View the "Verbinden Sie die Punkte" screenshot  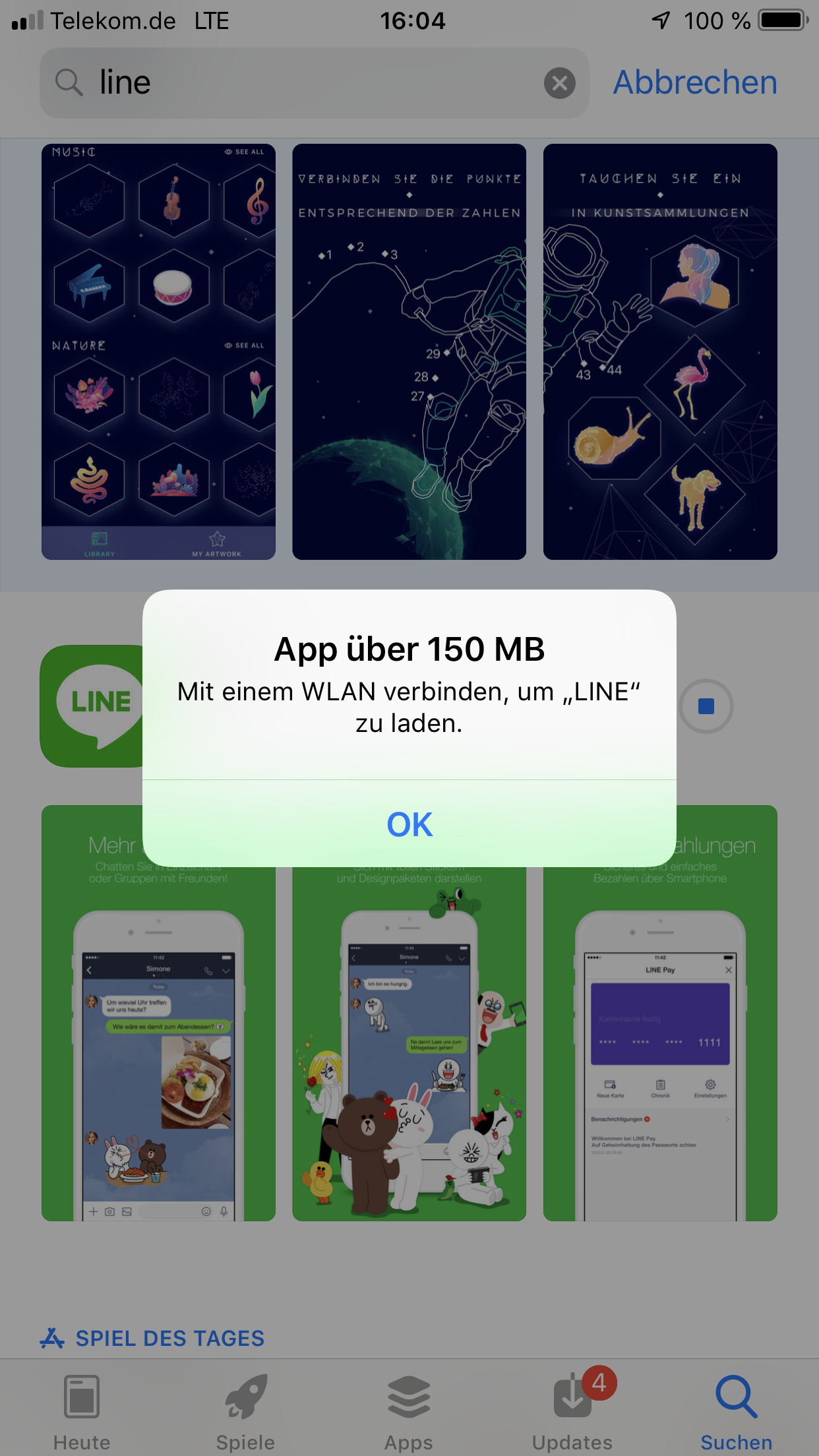409,351
